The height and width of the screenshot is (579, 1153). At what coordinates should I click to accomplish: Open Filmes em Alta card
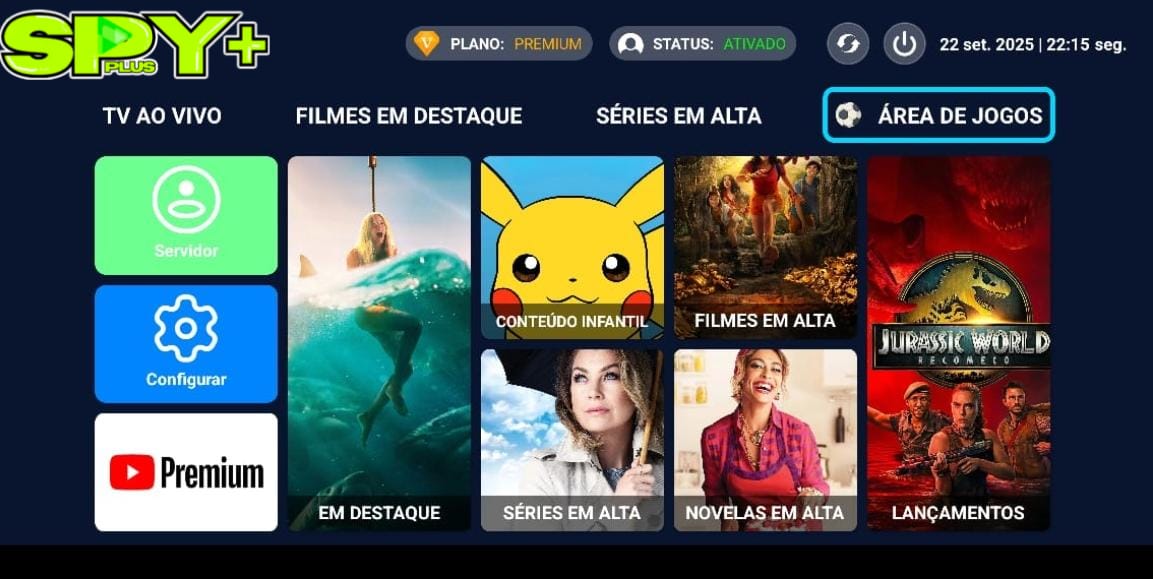point(765,248)
